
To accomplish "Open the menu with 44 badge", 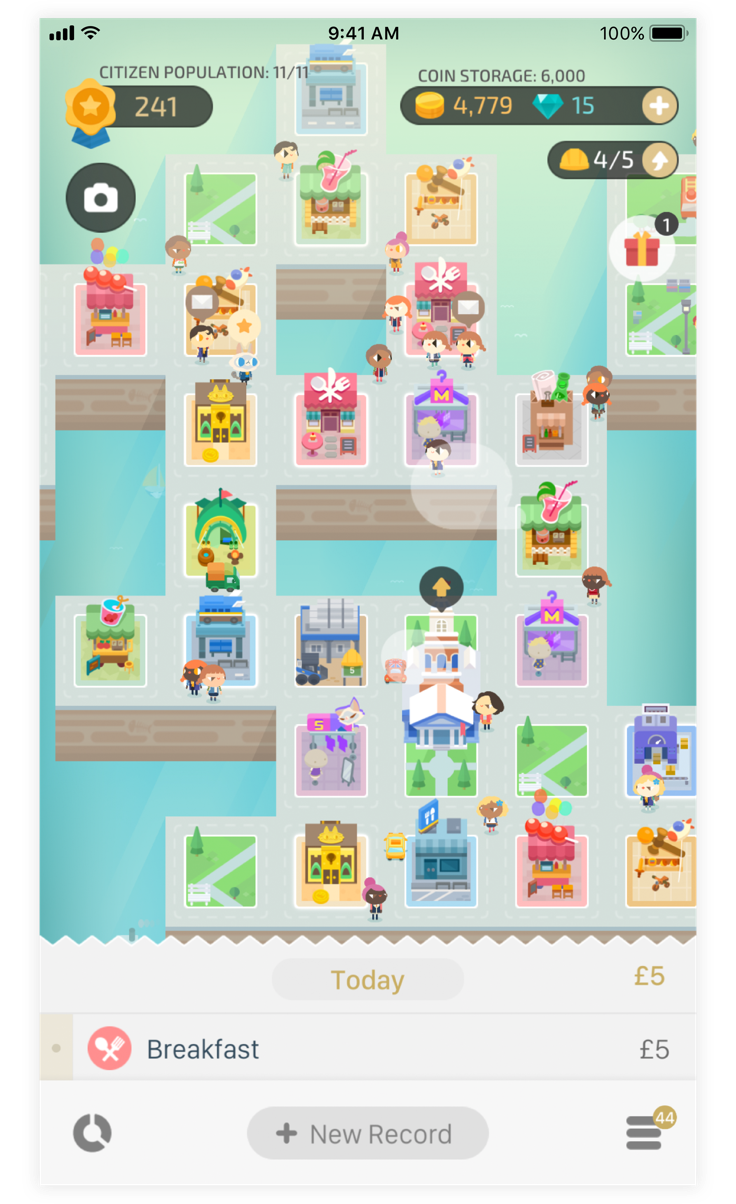I will click(644, 1133).
